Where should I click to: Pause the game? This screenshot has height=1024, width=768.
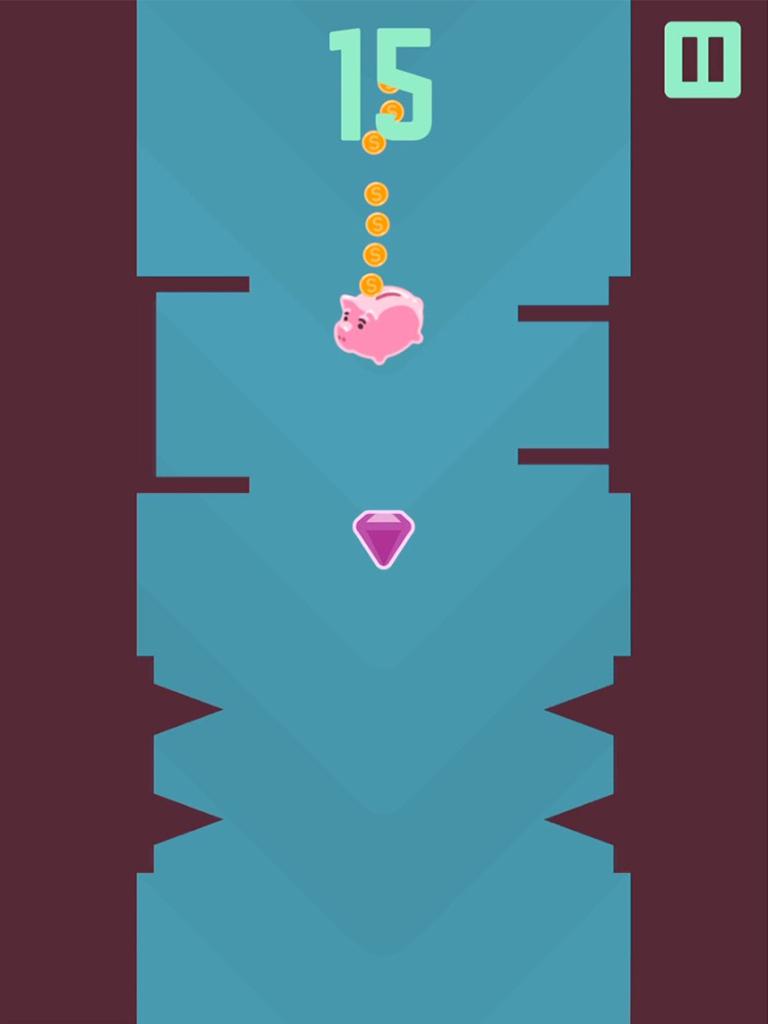point(703,60)
